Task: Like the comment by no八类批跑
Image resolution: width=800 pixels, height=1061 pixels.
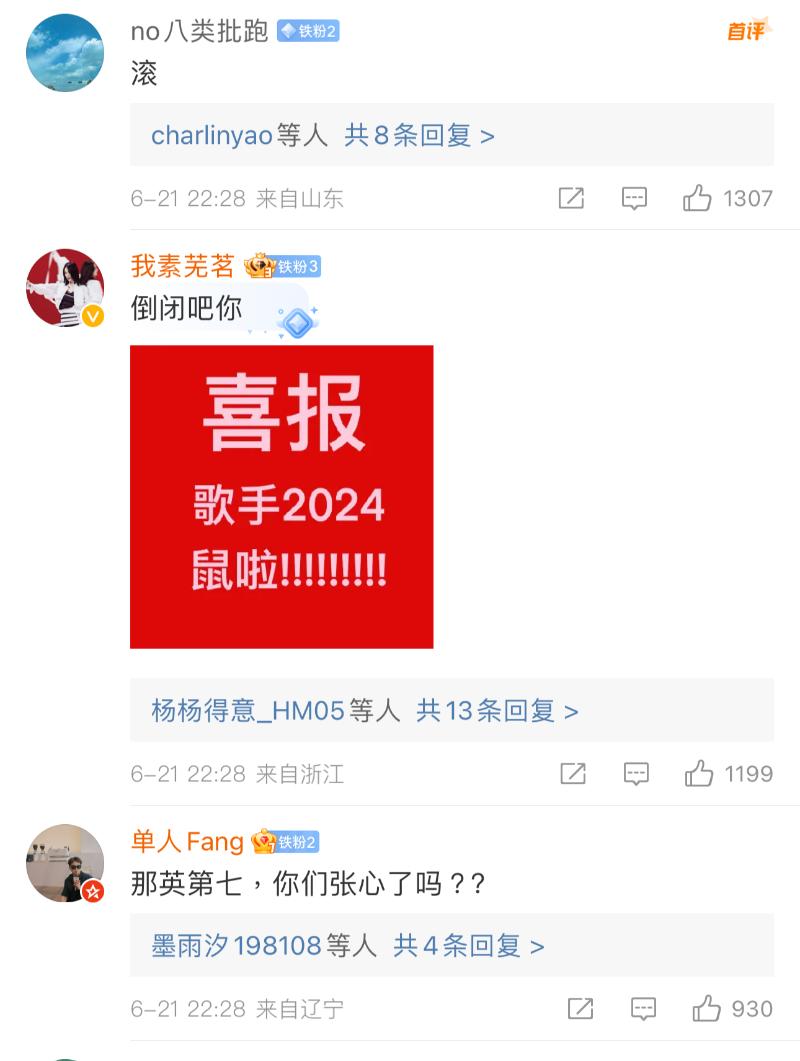Action: point(697,198)
